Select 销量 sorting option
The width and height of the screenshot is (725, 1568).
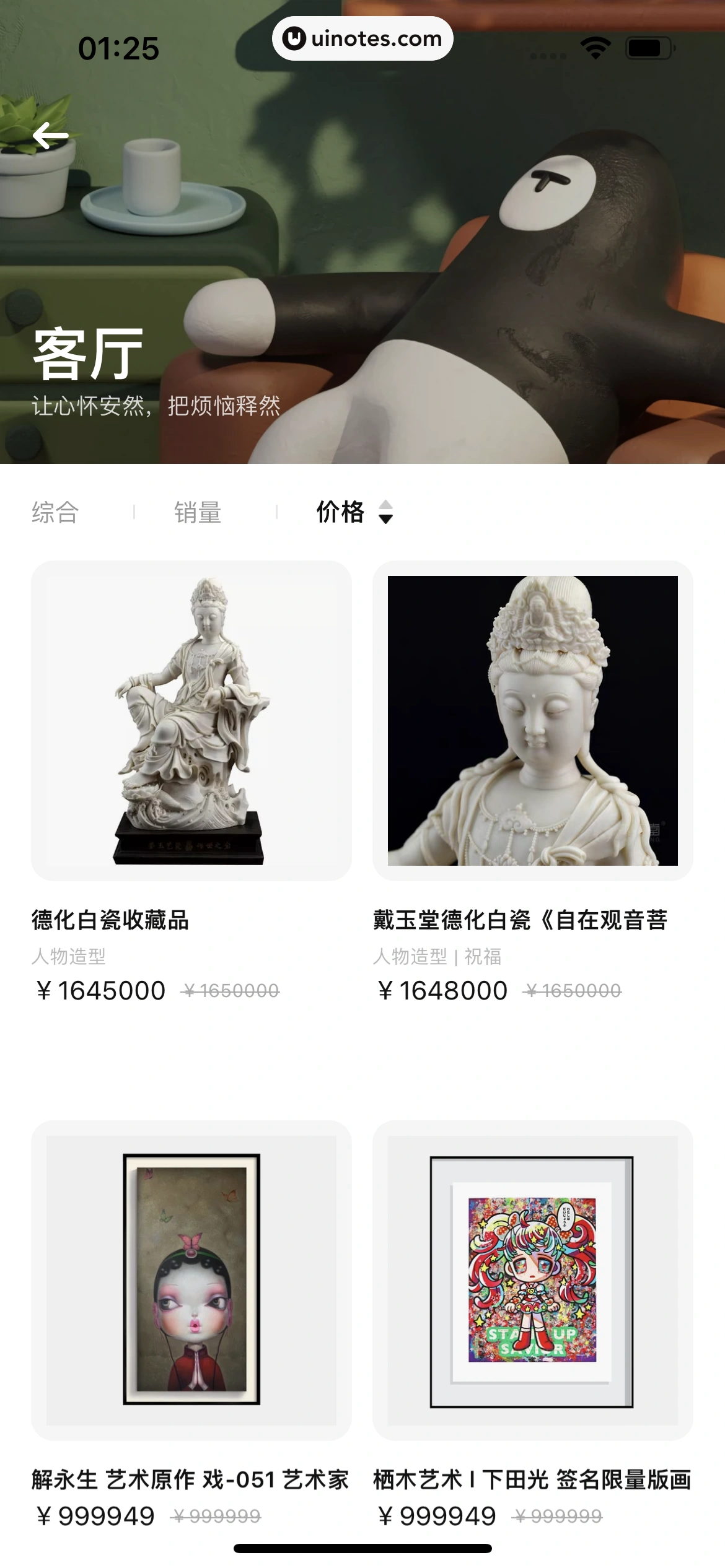198,512
